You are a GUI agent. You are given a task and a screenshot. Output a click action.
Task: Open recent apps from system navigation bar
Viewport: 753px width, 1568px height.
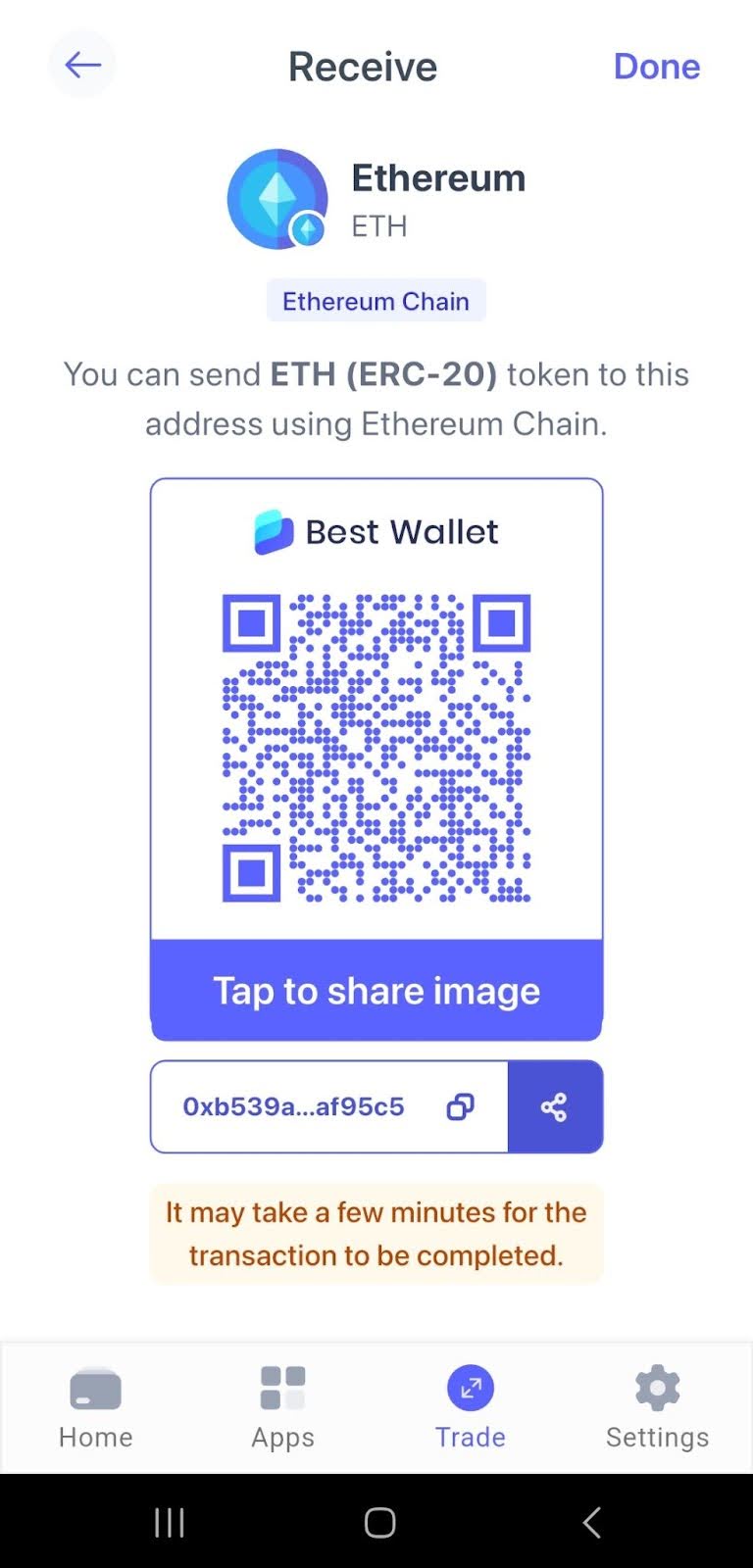click(170, 1522)
